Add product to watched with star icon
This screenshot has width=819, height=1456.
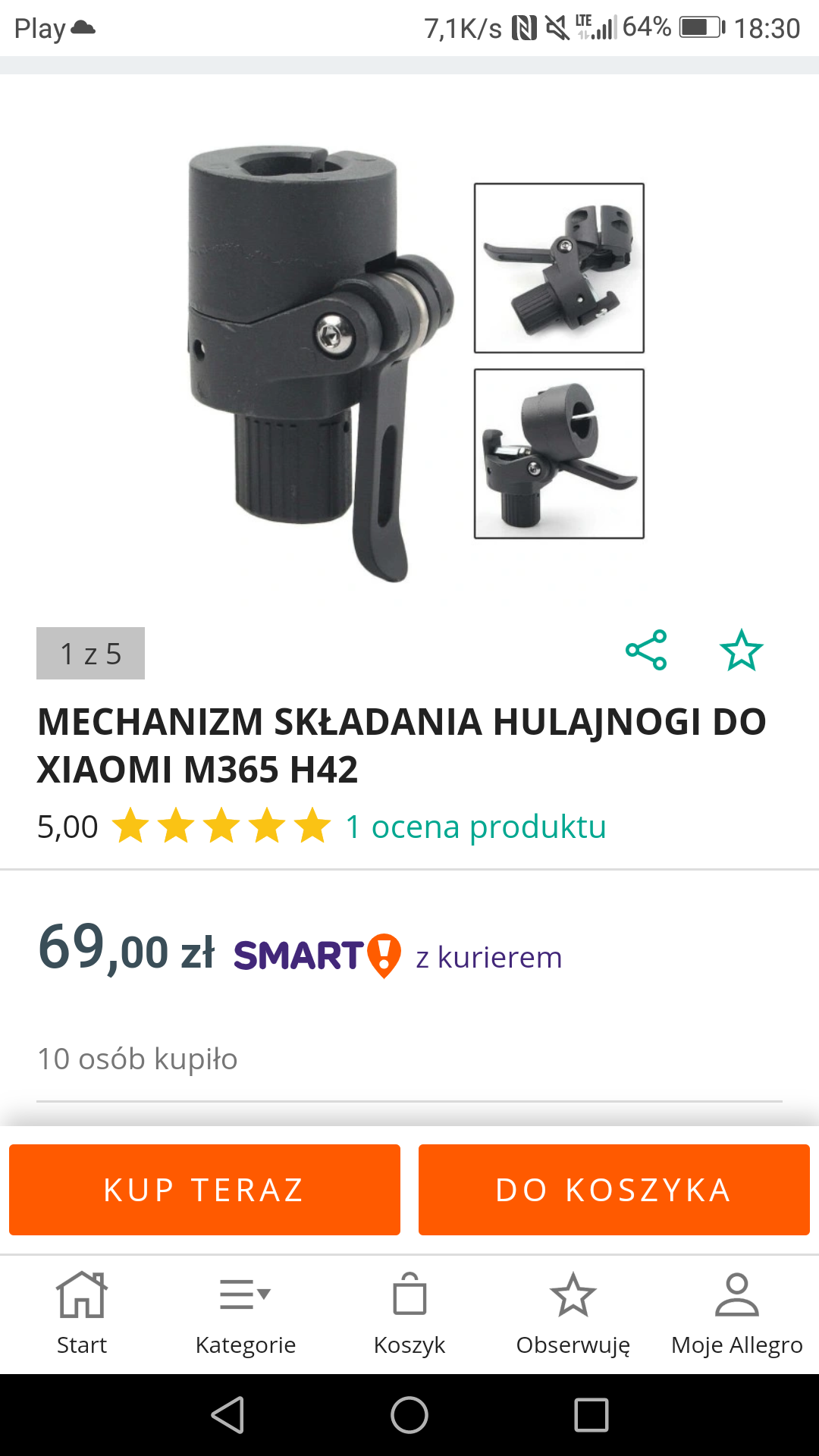[x=741, y=651]
